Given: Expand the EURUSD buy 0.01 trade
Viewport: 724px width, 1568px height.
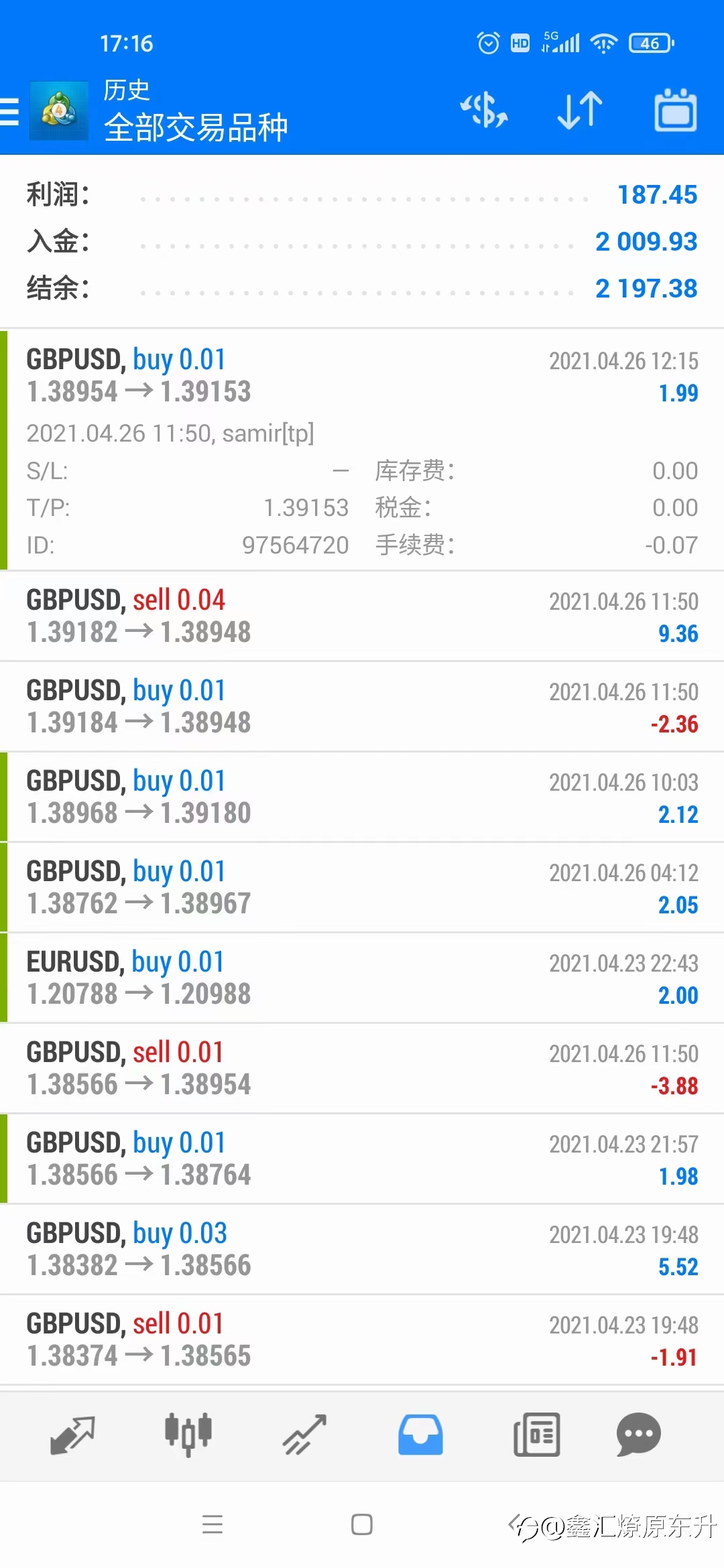Looking at the screenshot, I should pyautogui.click(x=362, y=978).
